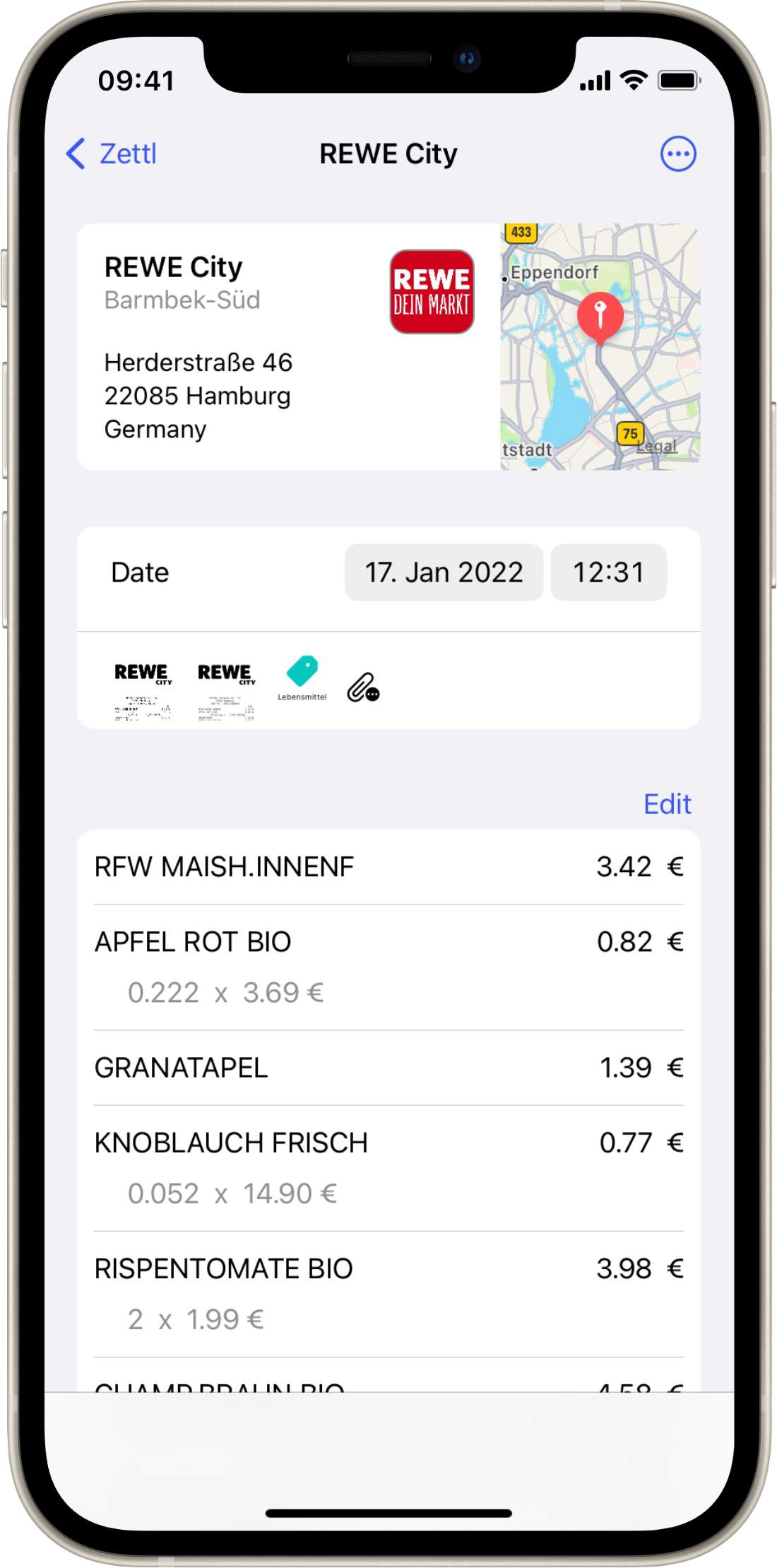Viewport: 777px width, 1568px height.
Task: Open the map showing the store location
Action: pos(600,346)
